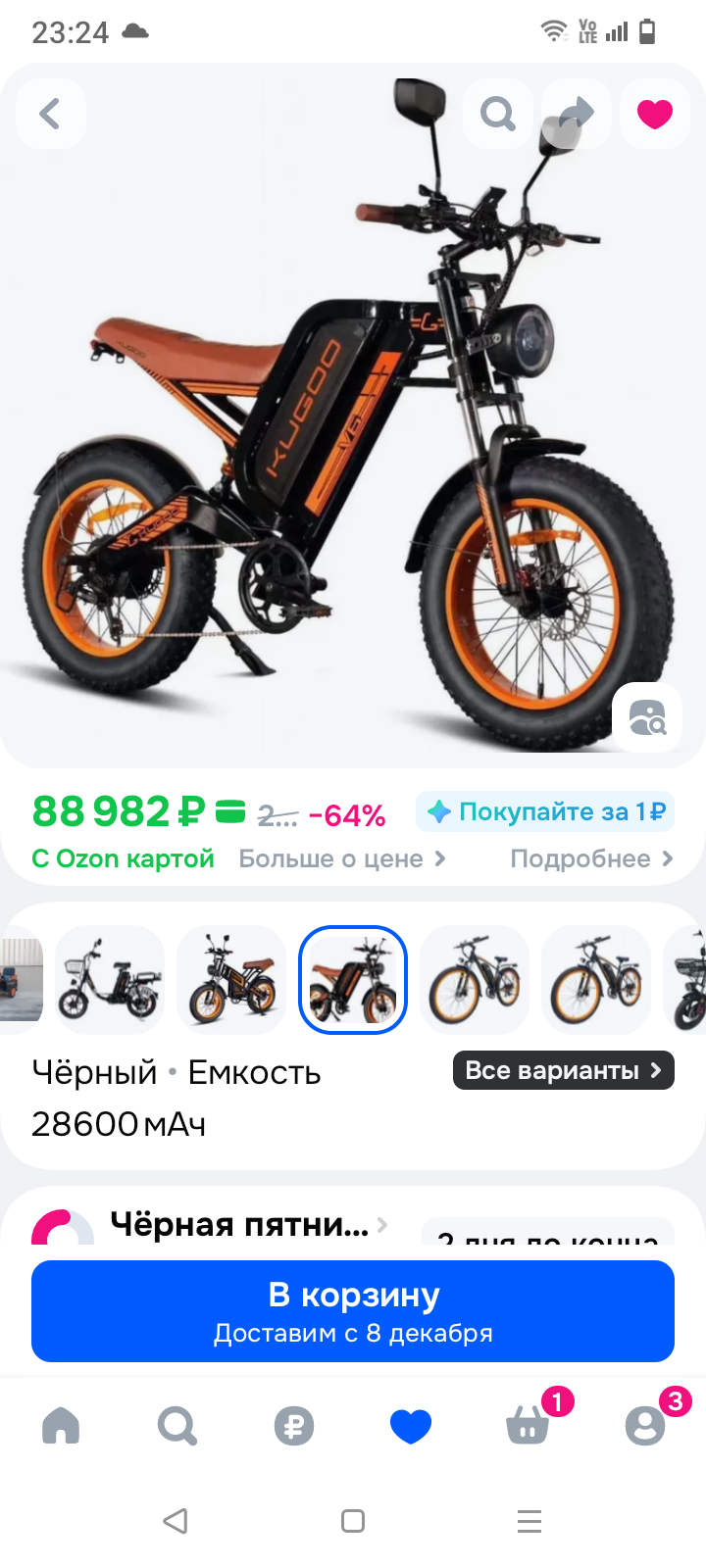Viewport: 706px width, 1568px height.
Task: Open Все варианты list
Action: [x=563, y=1070]
